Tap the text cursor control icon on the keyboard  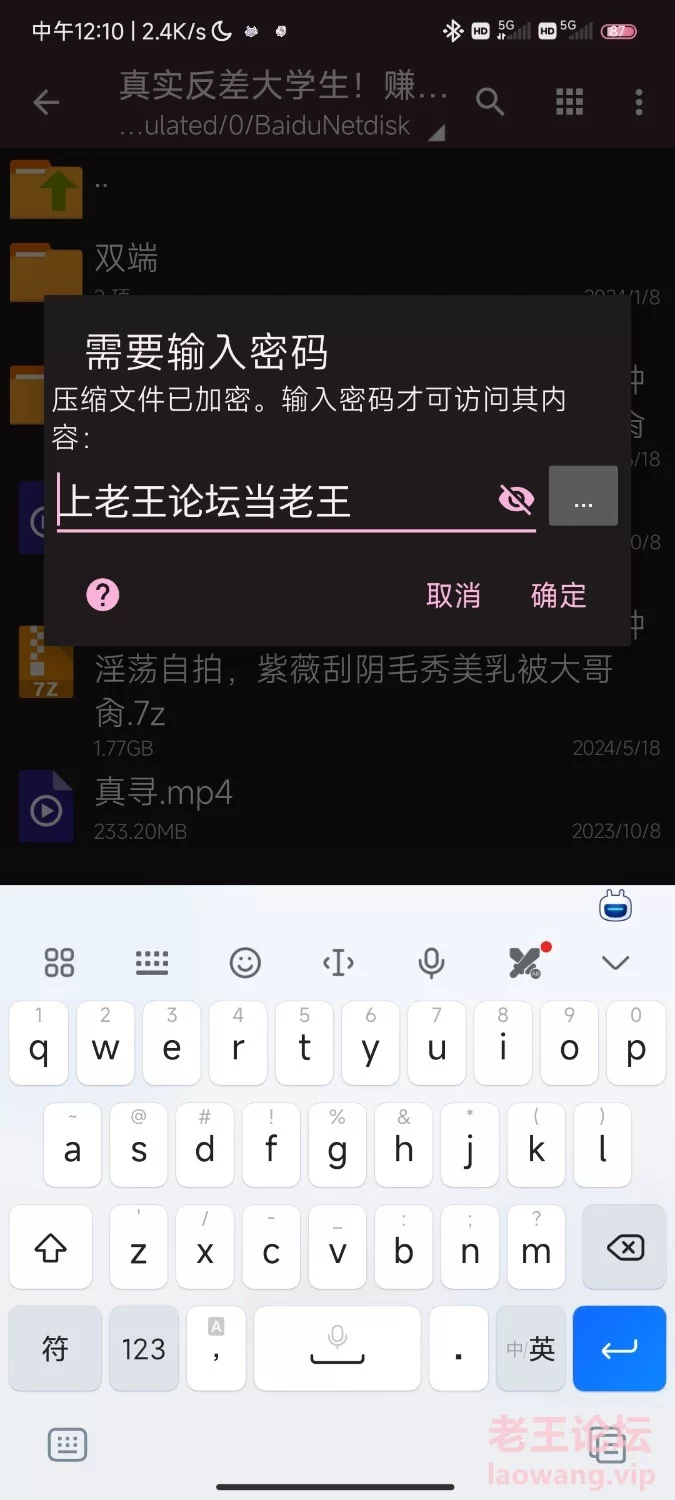tap(338, 963)
